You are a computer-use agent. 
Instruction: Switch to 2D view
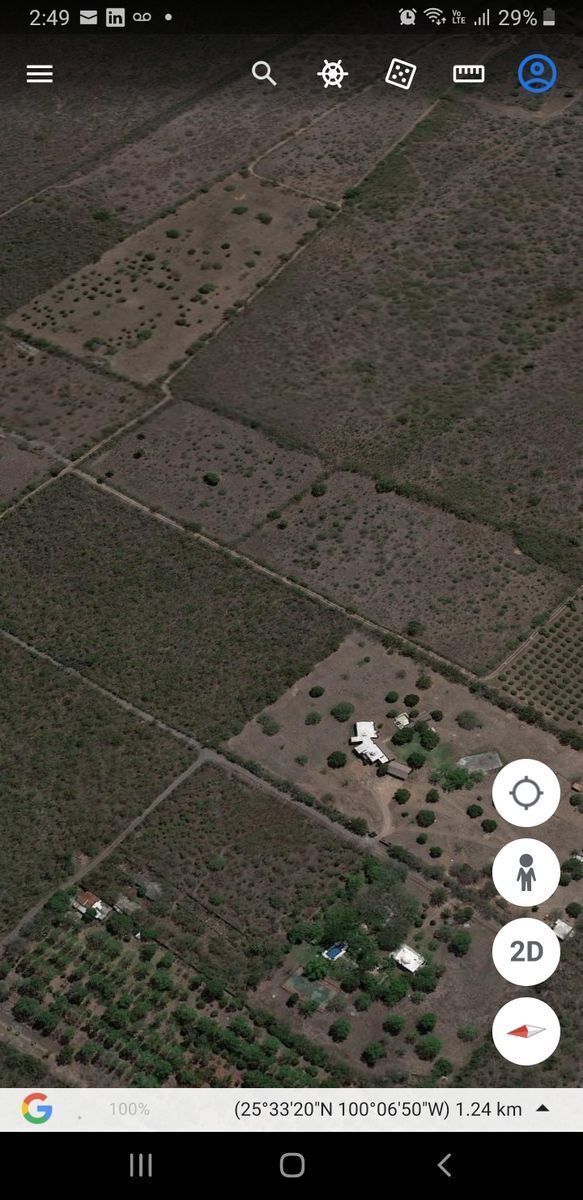[x=526, y=951]
